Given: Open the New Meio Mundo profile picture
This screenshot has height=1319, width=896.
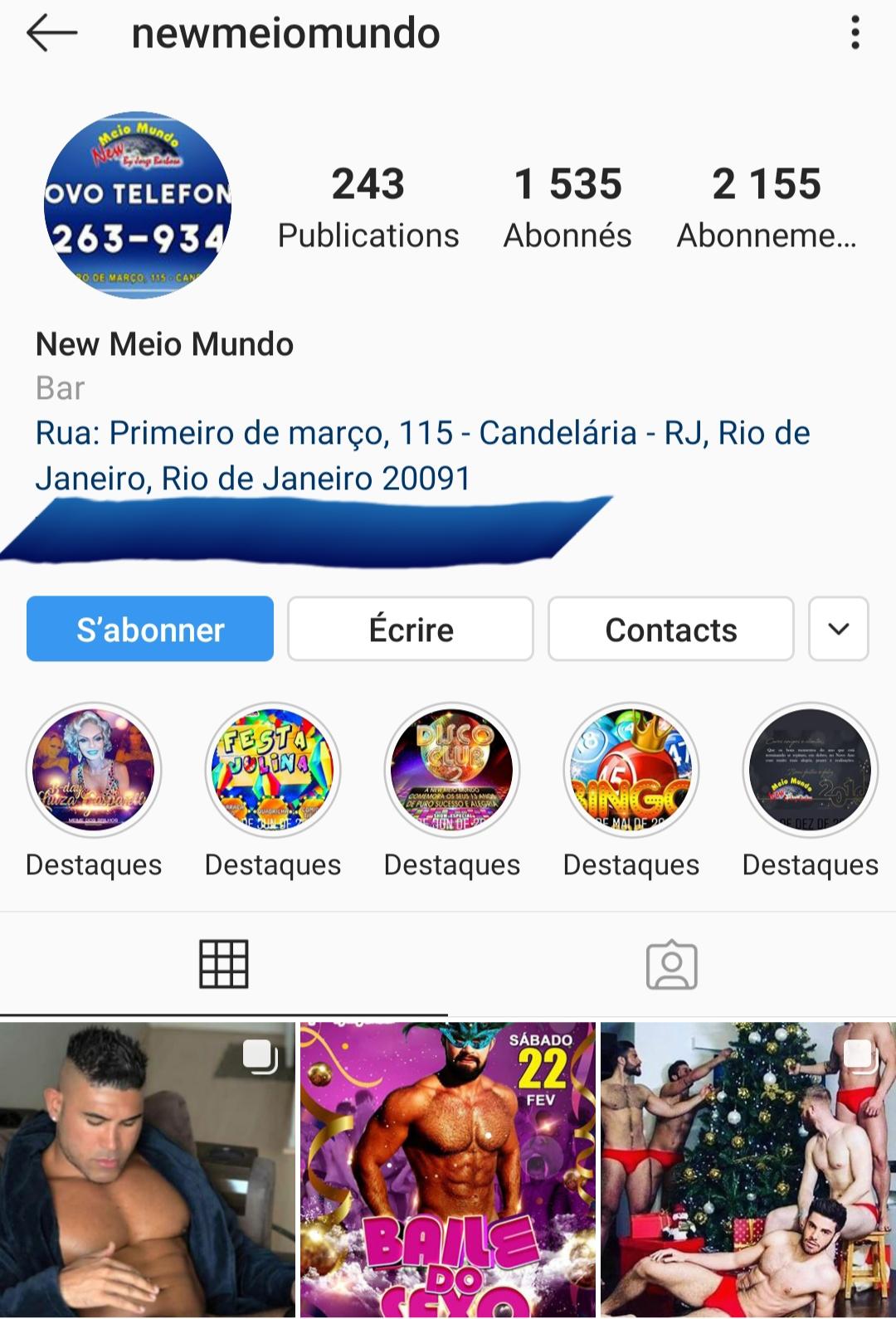Looking at the screenshot, I should pyautogui.click(x=138, y=206).
